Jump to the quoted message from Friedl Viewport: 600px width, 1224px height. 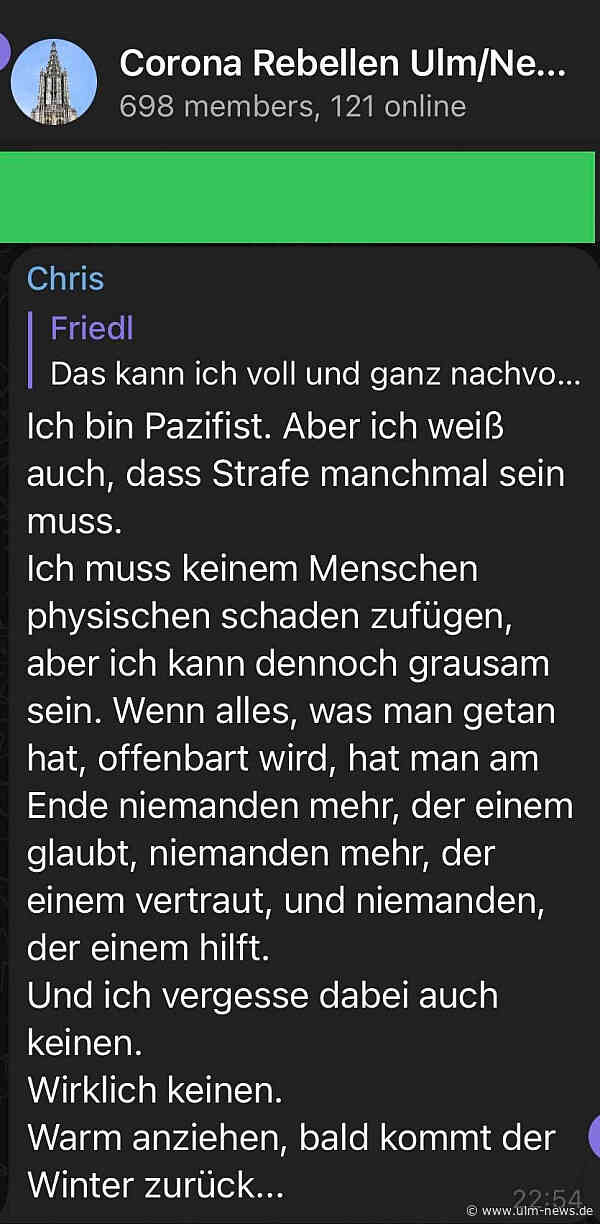(314, 350)
